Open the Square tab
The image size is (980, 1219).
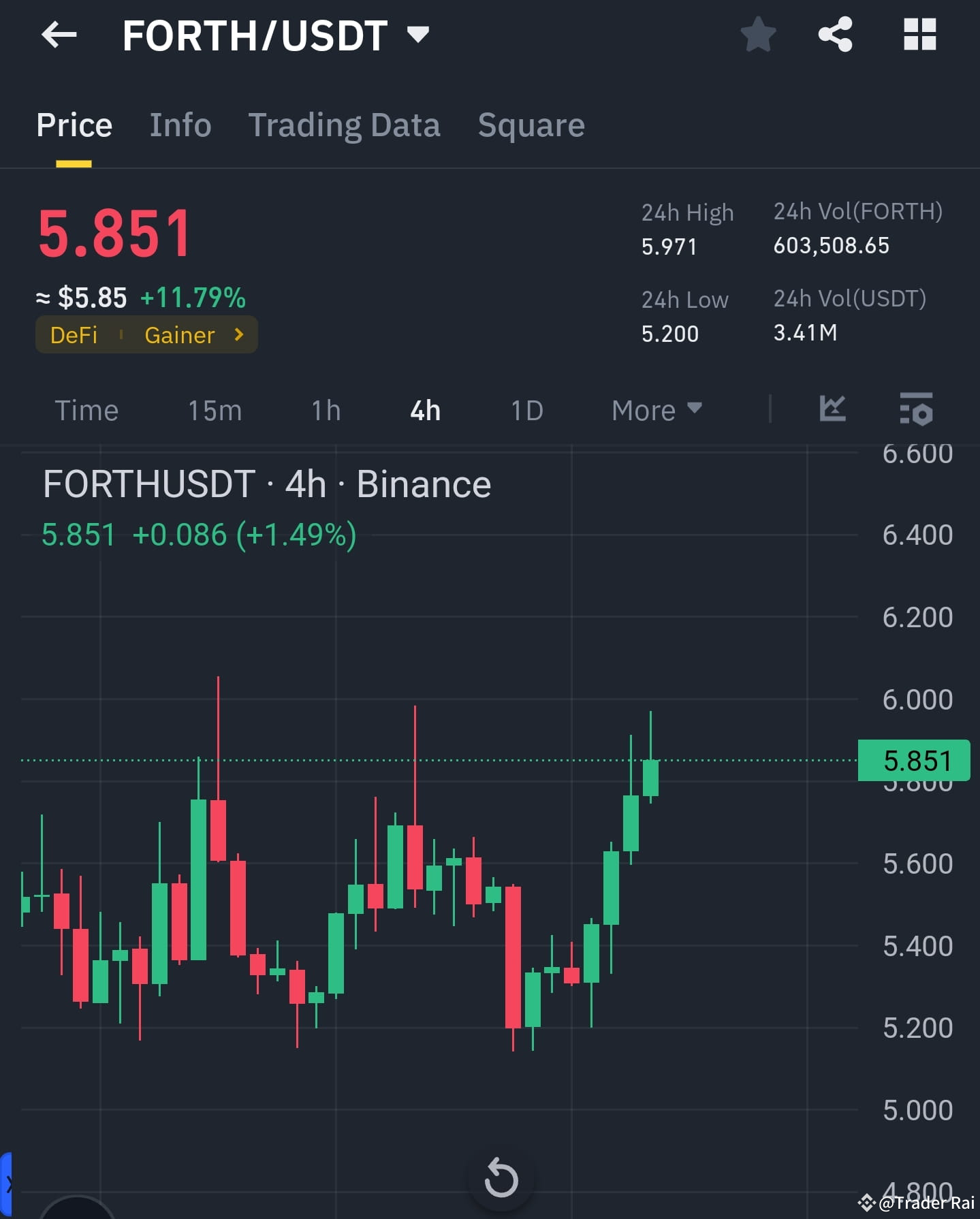[531, 125]
